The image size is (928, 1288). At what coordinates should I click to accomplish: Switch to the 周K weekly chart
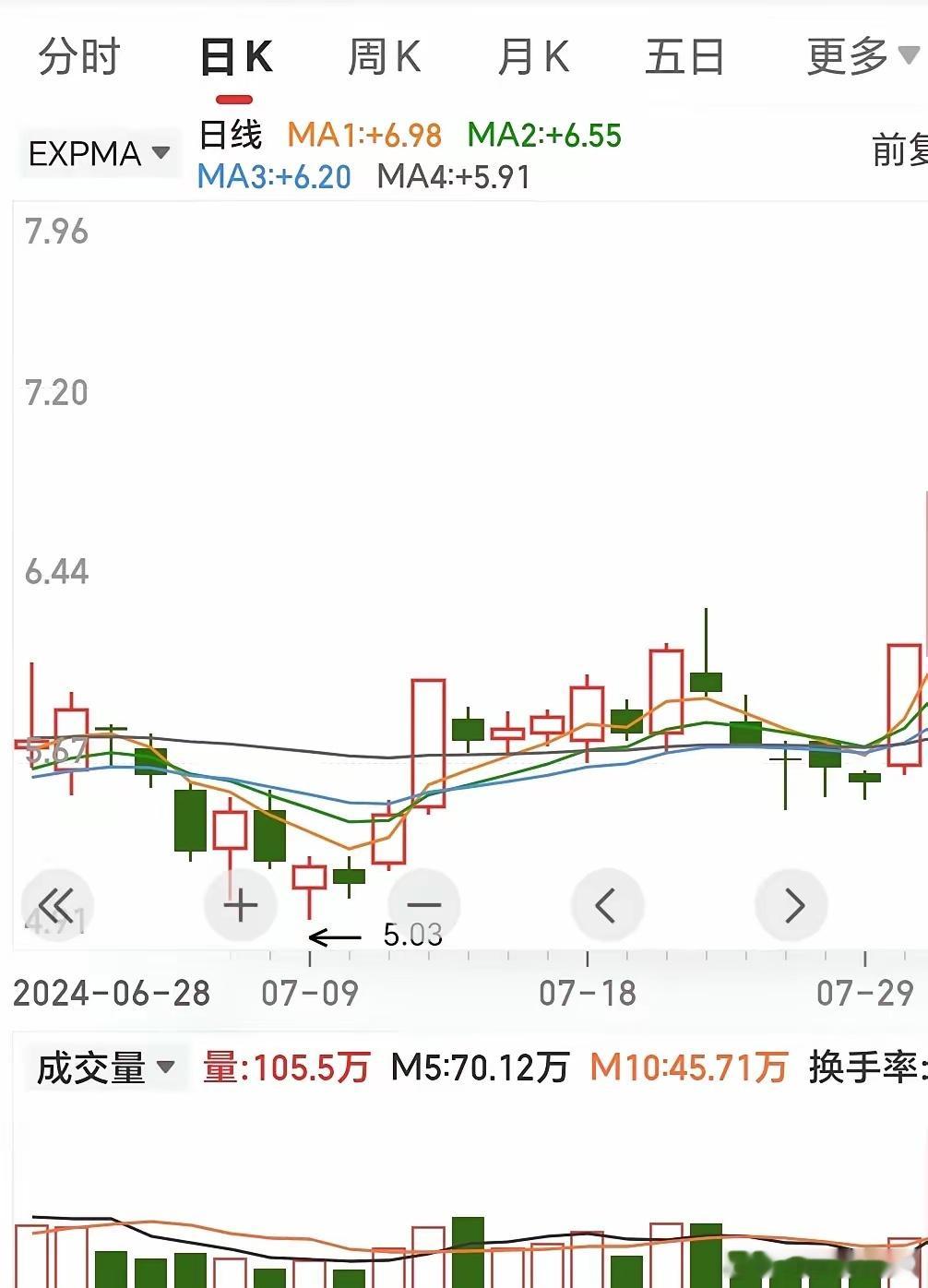point(384,57)
